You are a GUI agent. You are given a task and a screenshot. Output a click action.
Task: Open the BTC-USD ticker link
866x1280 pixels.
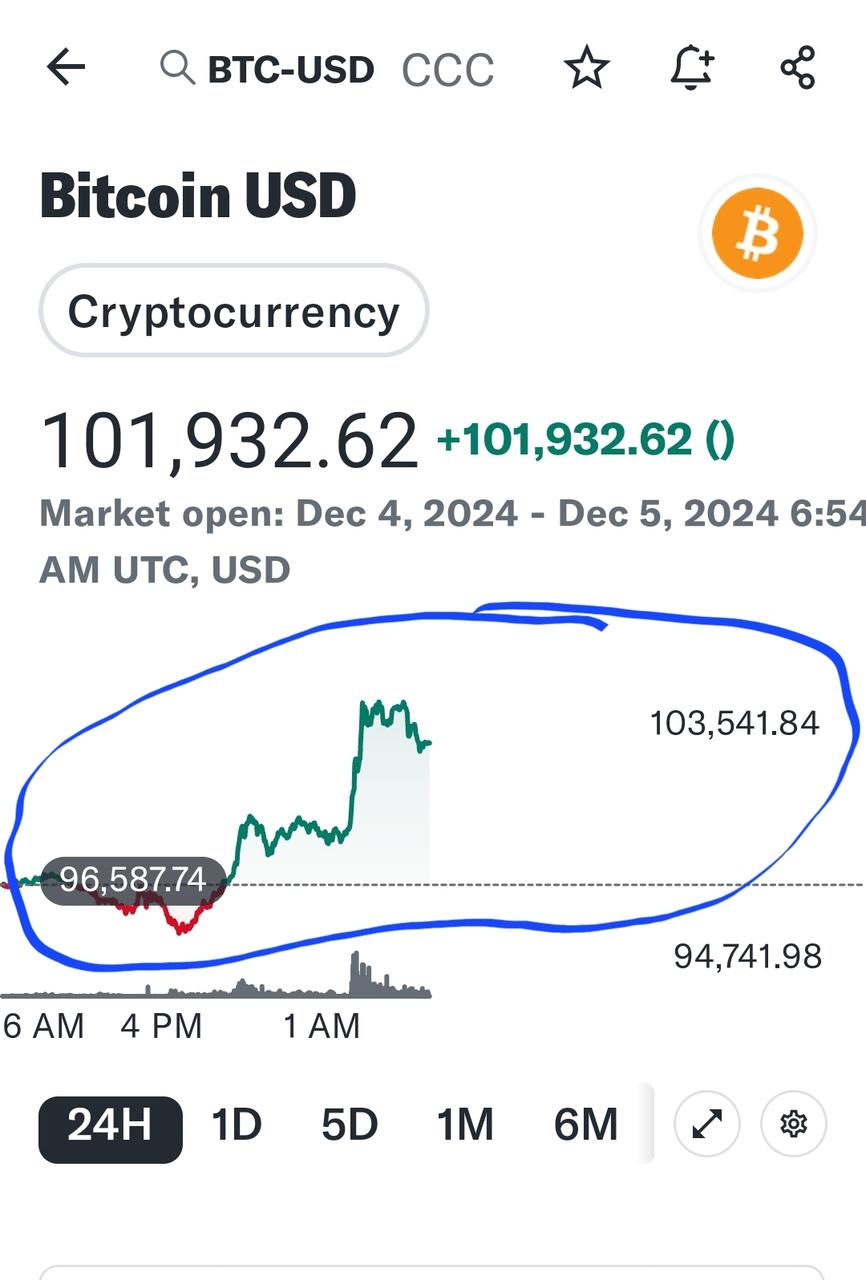click(289, 68)
